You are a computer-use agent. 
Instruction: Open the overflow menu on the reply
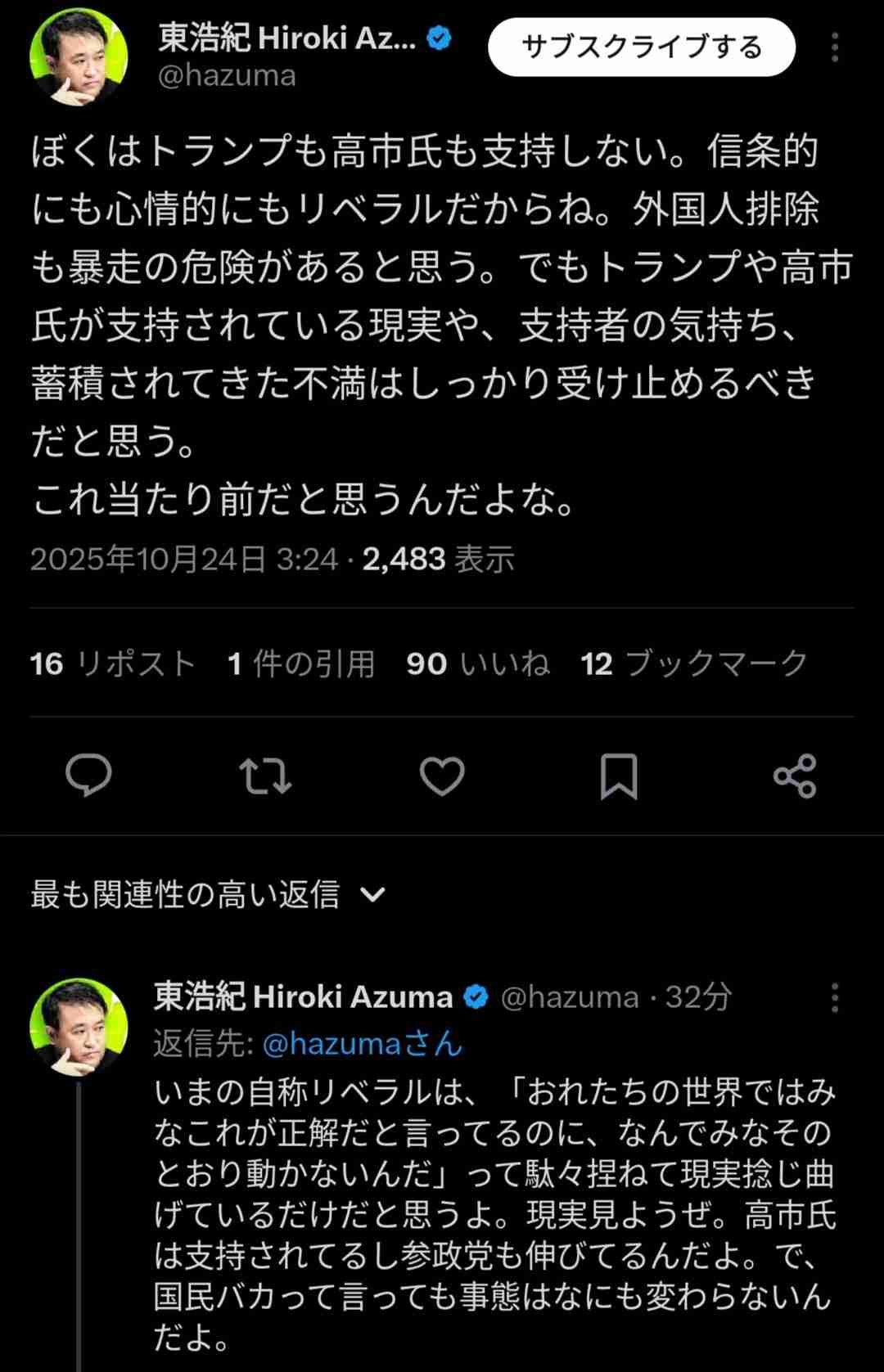[x=834, y=997]
